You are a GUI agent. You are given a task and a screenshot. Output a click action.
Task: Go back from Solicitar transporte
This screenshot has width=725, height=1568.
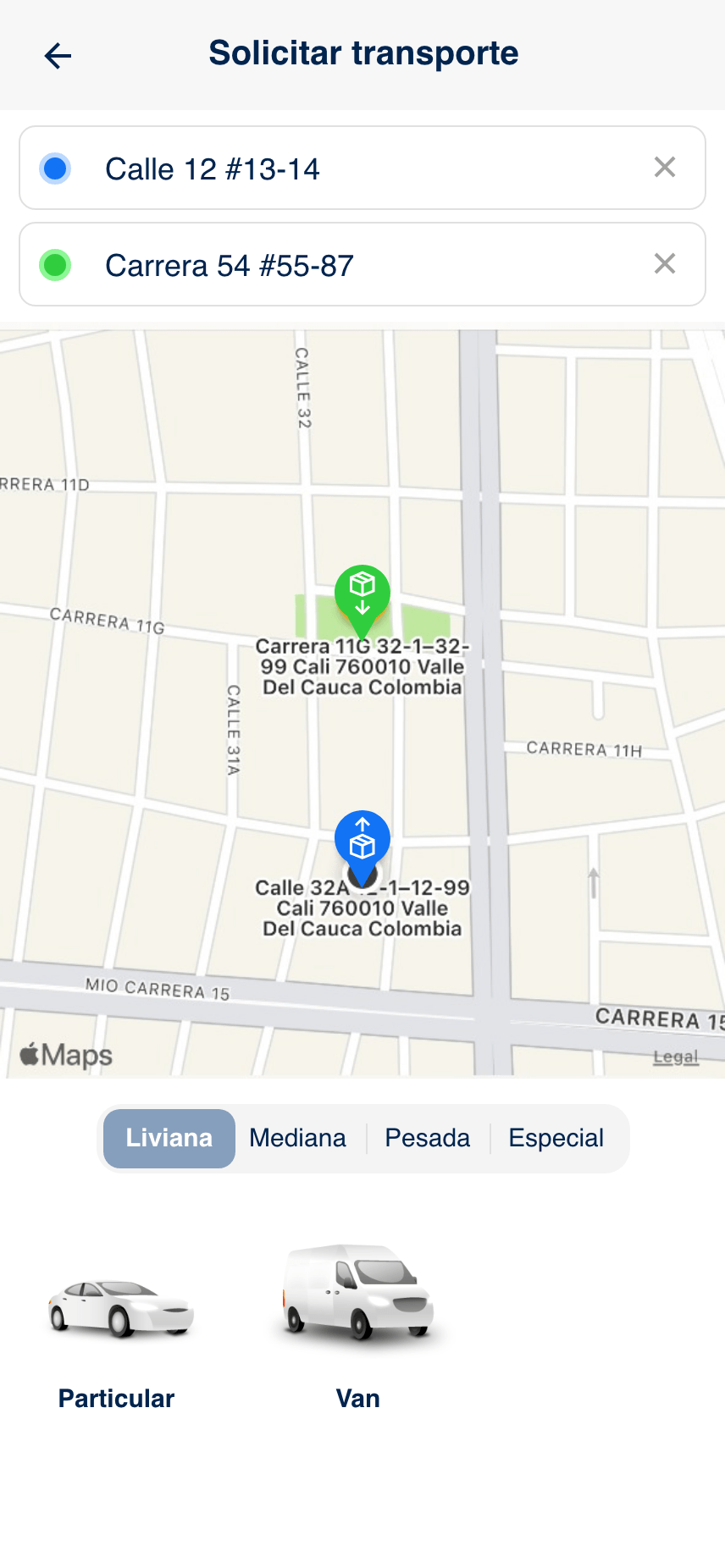tap(58, 56)
